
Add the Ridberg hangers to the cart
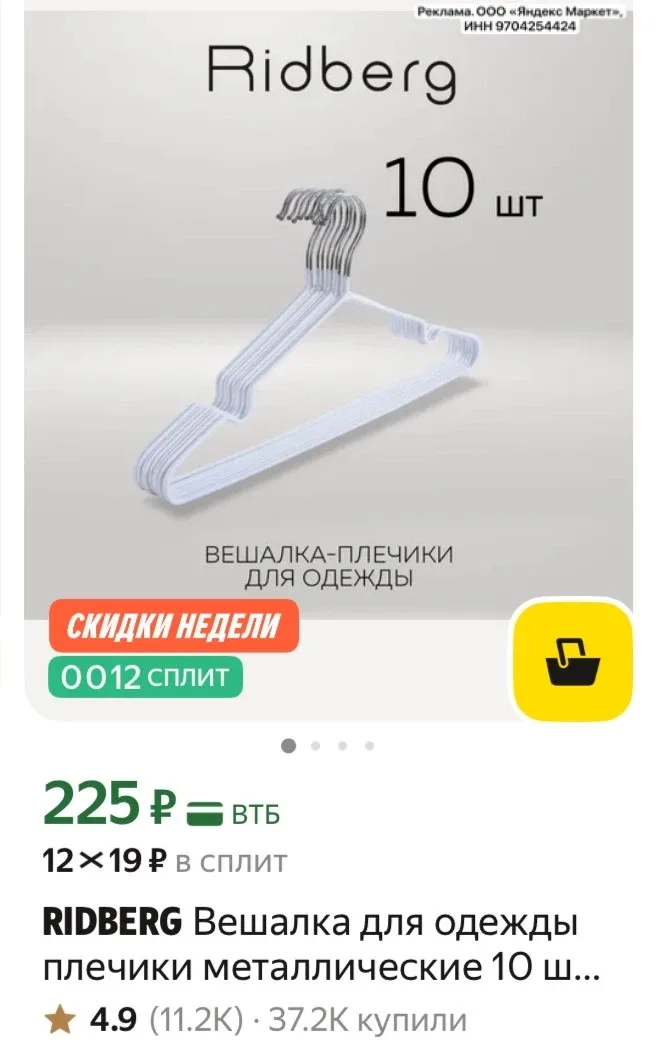[x=572, y=659]
